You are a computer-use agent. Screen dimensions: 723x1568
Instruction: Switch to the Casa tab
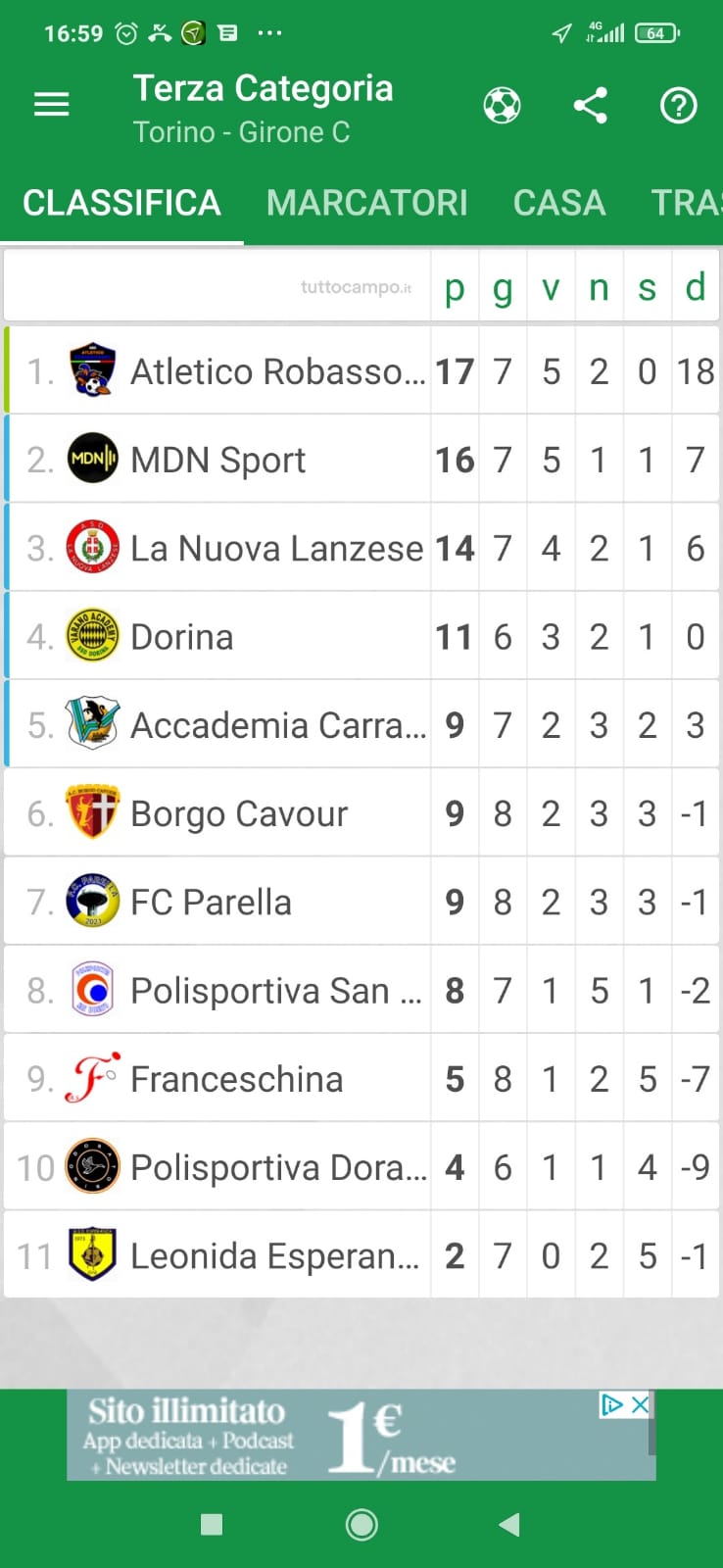[558, 203]
